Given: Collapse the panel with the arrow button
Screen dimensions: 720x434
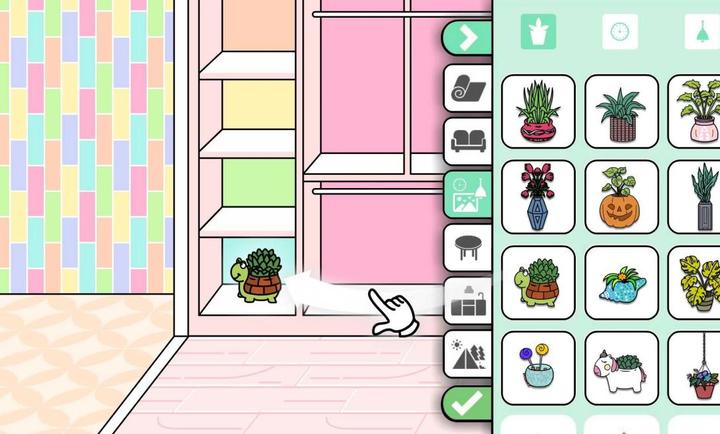Looking at the screenshot, I should point(467,39).
